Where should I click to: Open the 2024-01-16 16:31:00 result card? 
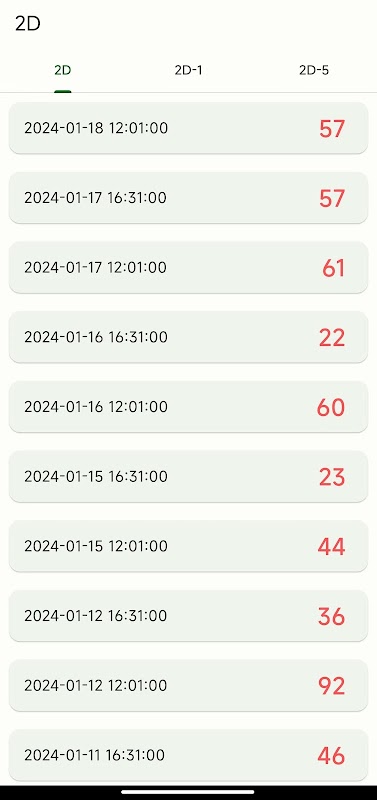(x=188, y=337)
